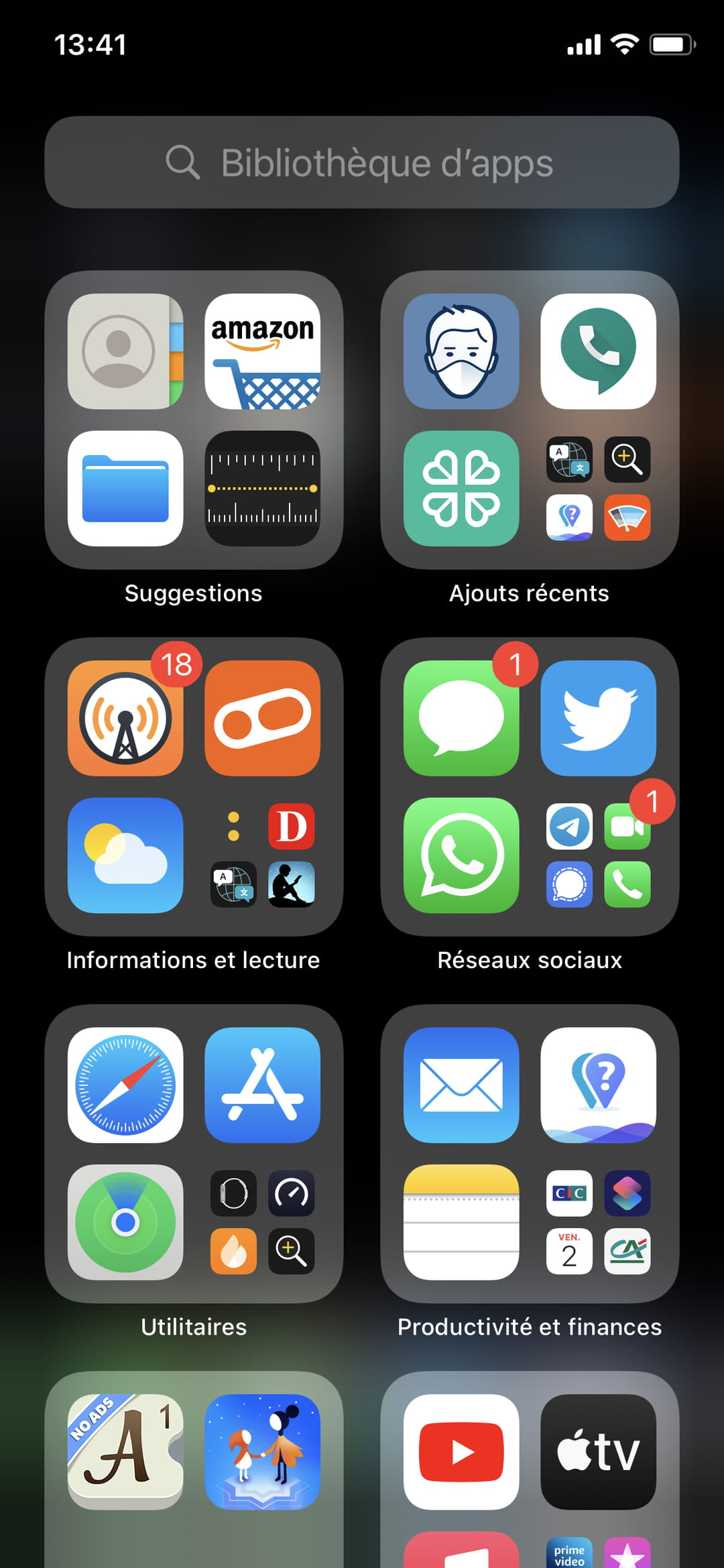Open the Mail app
This screenshot has height=1568, width=724.
[x=461, y=1085]
